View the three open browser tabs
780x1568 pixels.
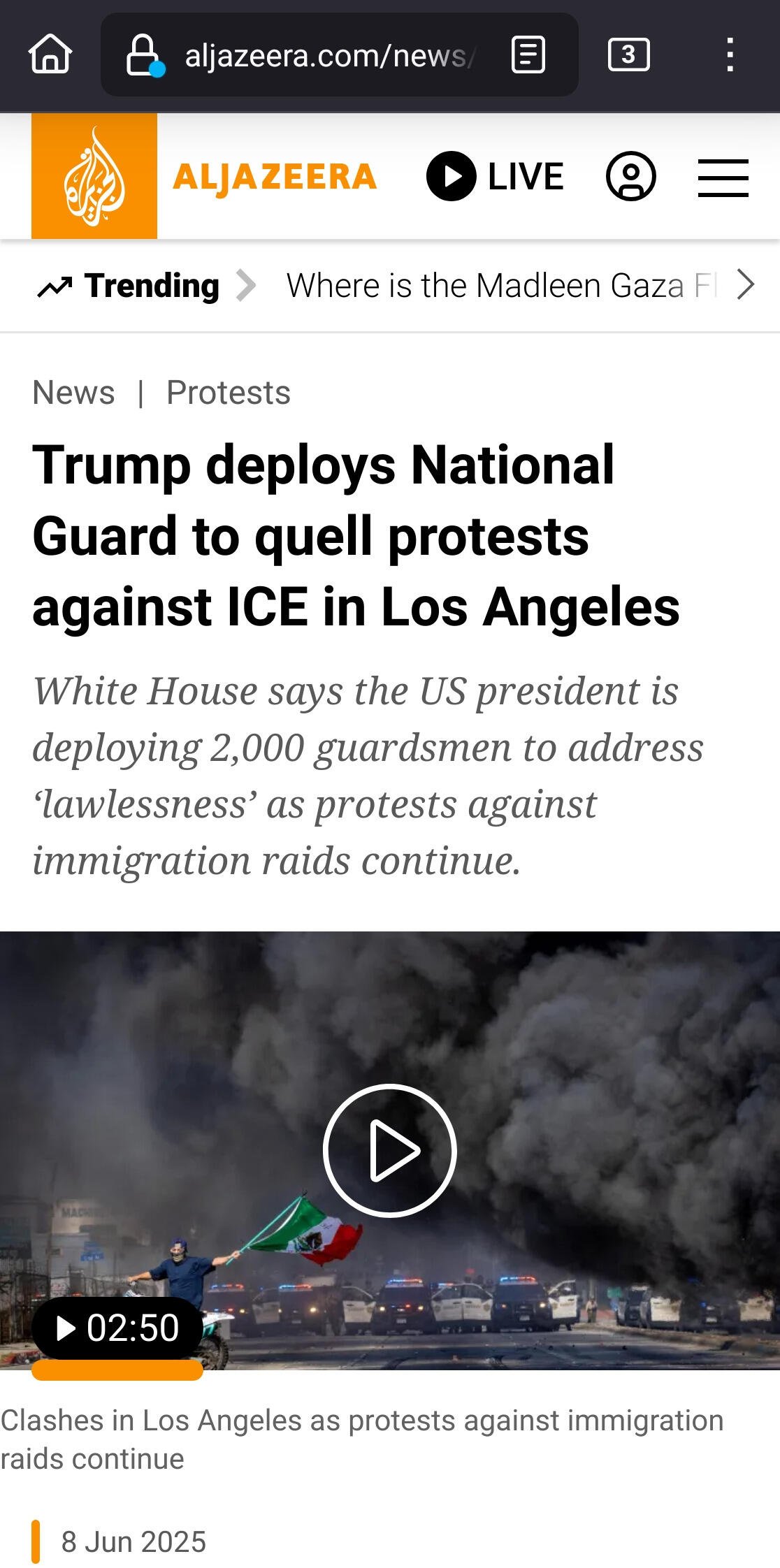(x=628, y=55)
